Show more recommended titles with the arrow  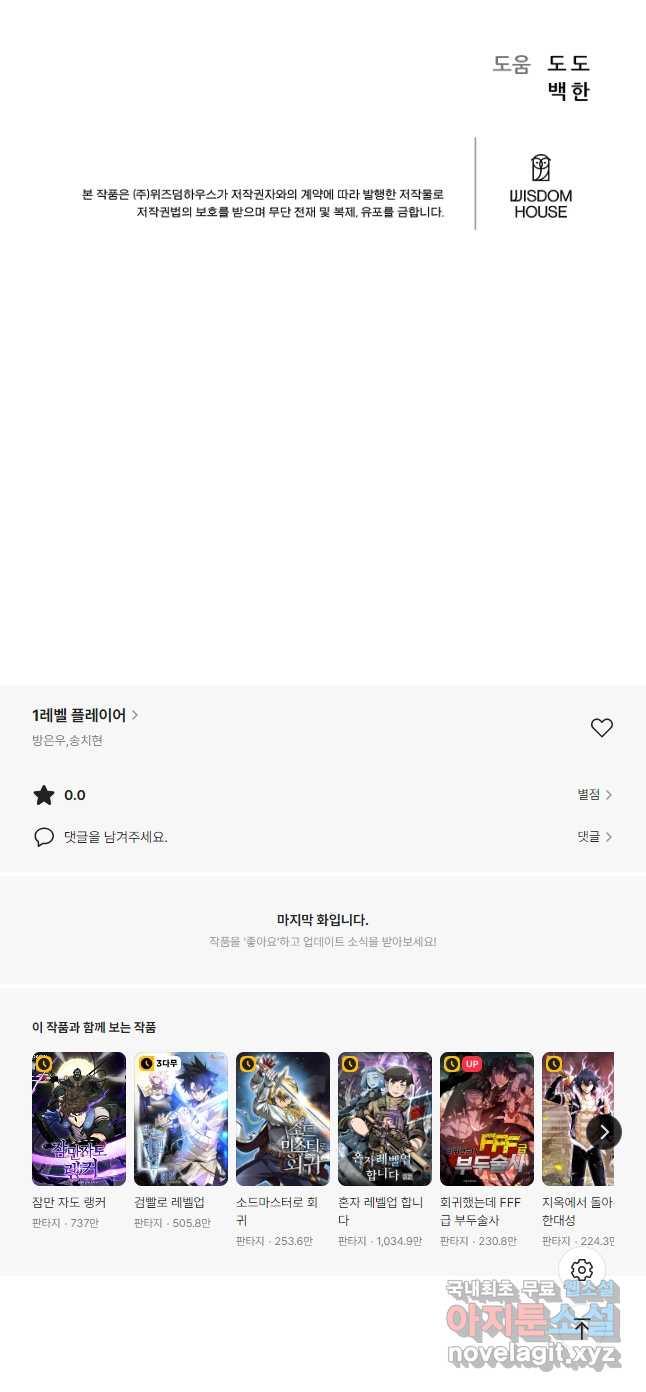point(604,1131)
